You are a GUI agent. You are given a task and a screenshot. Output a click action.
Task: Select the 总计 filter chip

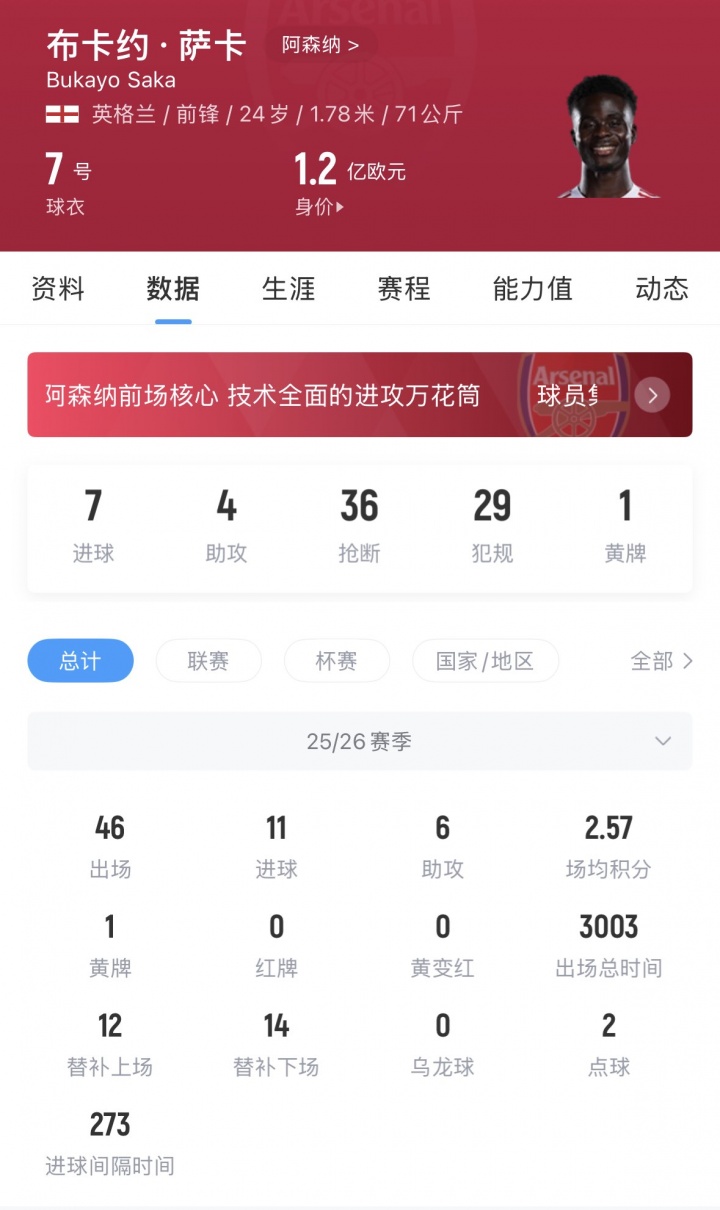click(x=80, y=661)
